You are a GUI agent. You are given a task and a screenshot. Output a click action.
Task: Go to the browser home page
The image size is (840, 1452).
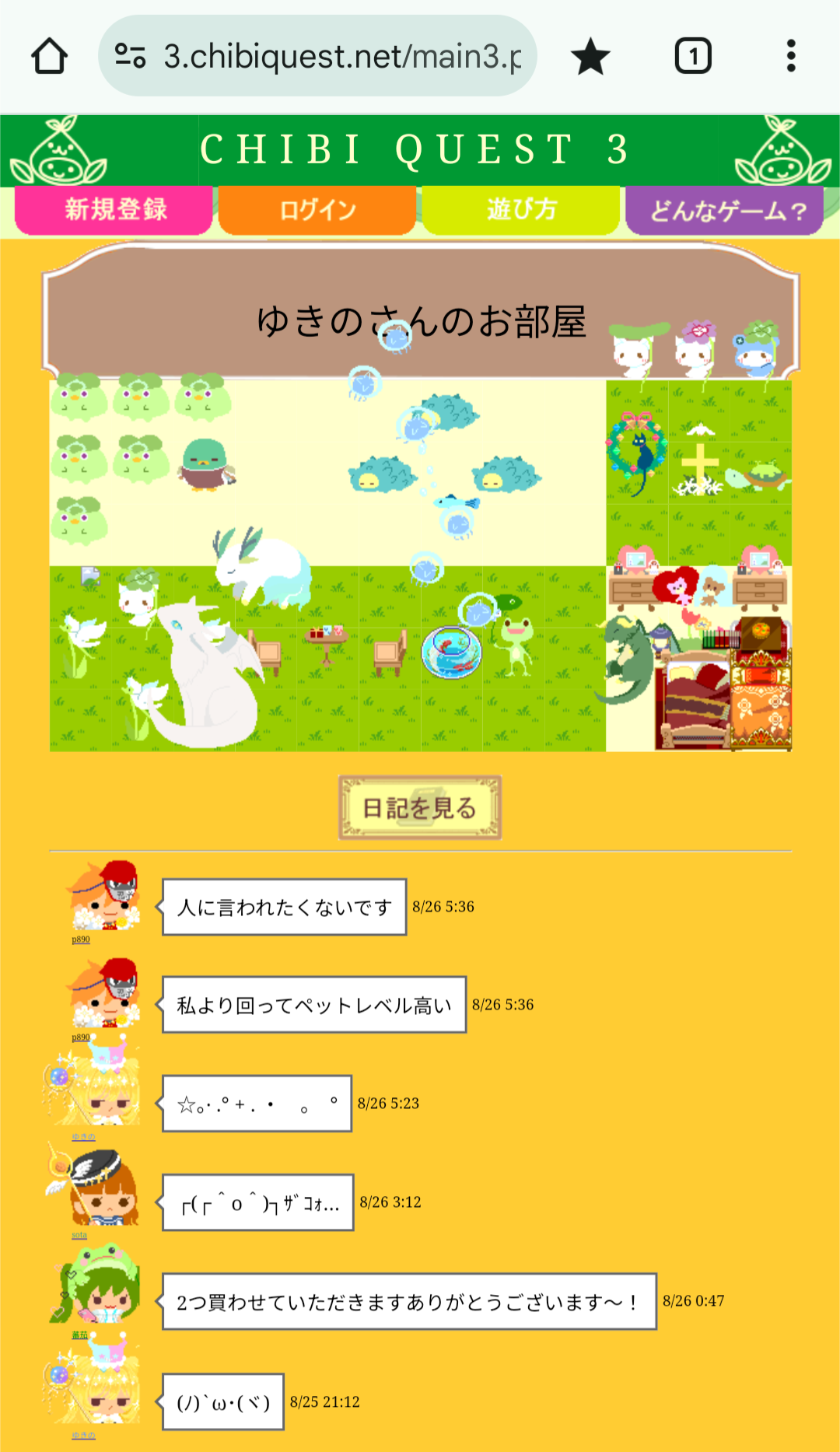(49, 56)
